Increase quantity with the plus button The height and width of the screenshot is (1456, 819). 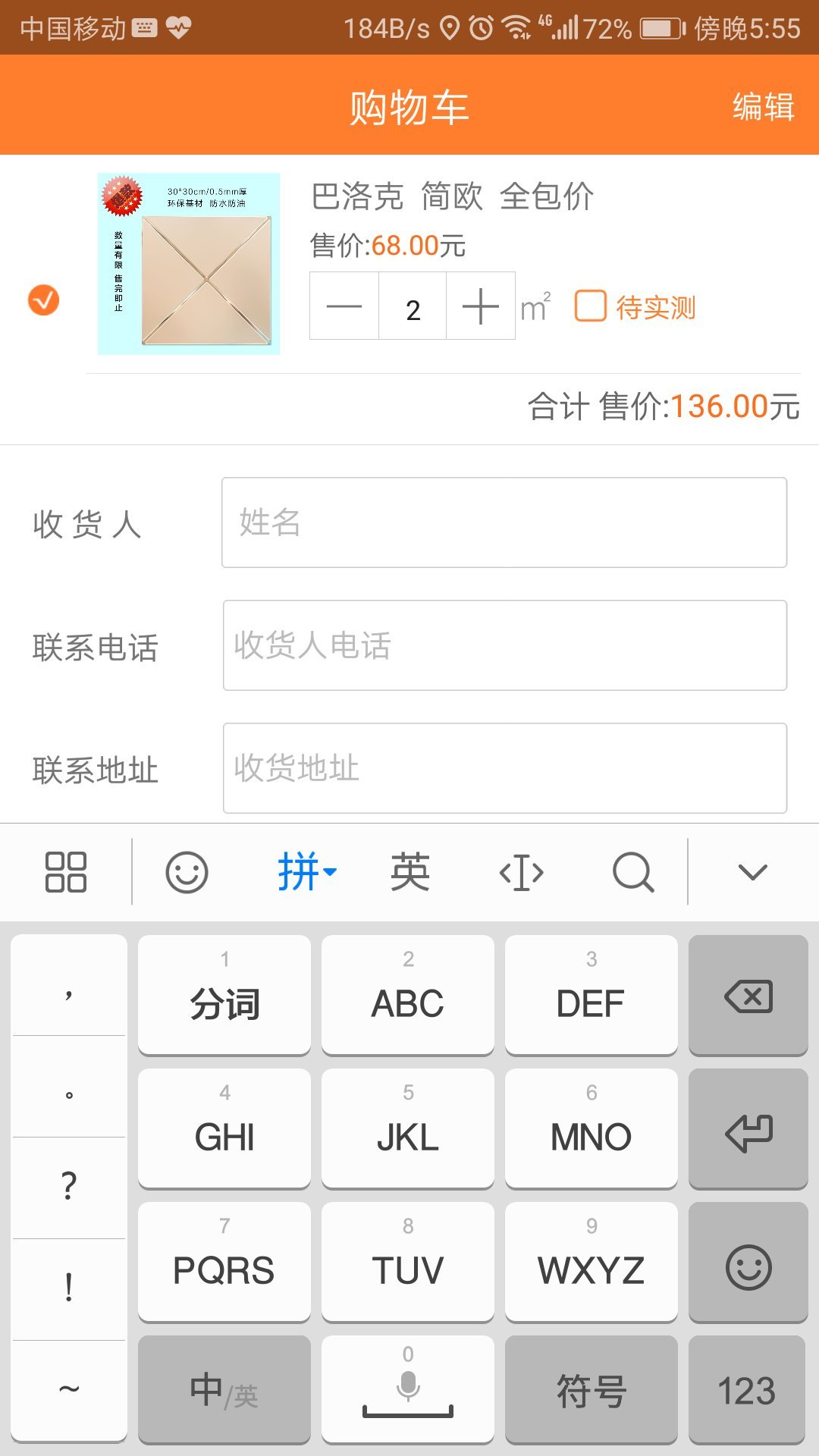pos(481,306)
